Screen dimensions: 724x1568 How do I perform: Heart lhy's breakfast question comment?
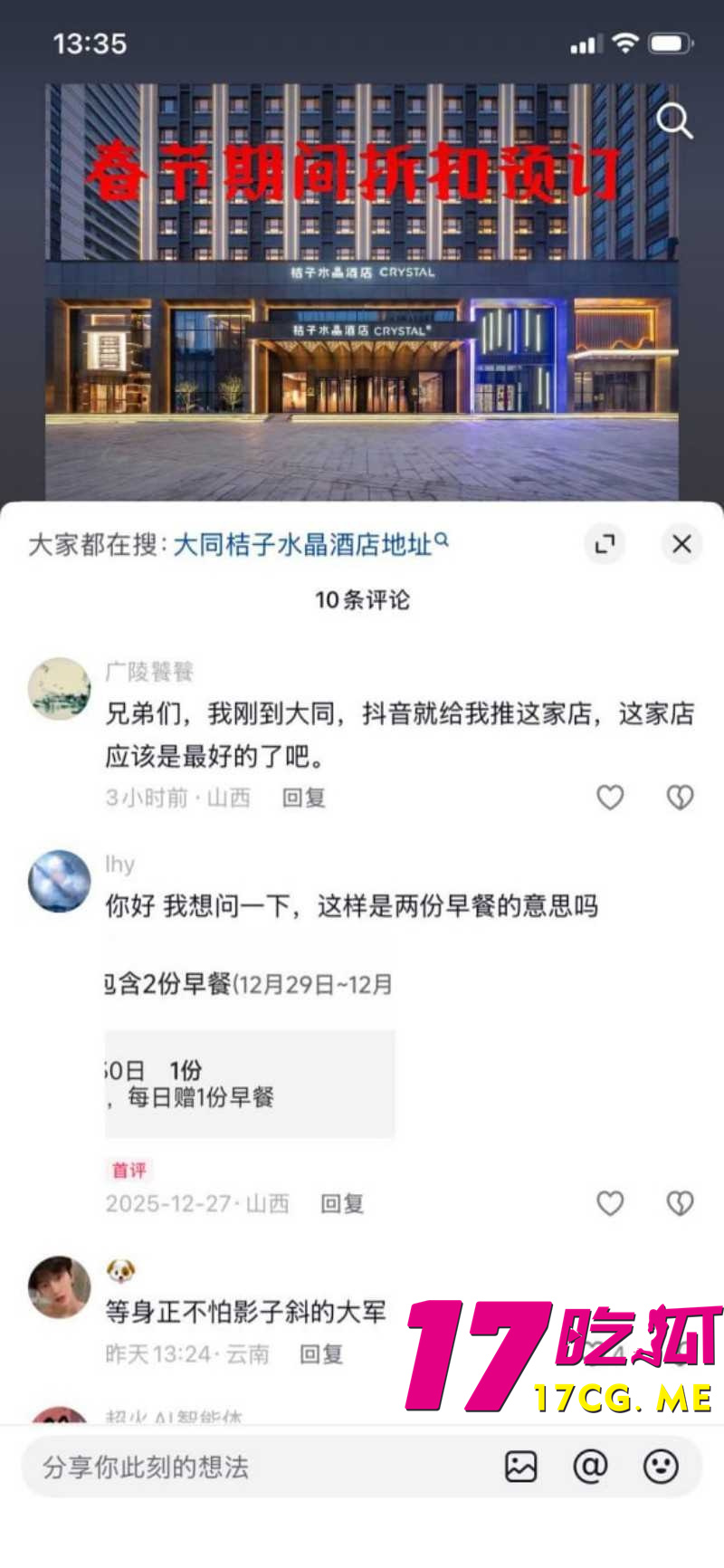610,1203
